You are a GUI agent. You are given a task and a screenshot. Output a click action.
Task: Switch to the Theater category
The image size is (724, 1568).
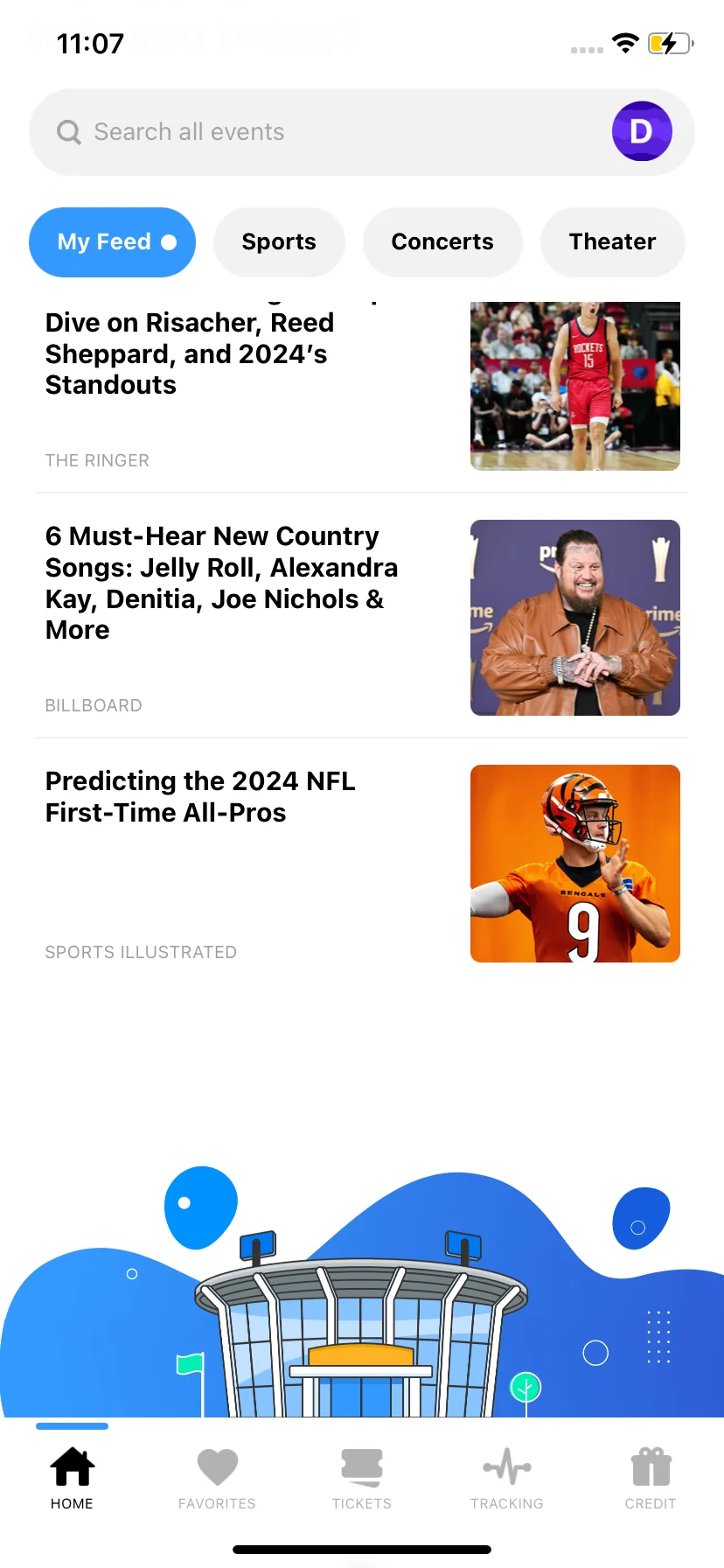(x=612, y=242)
